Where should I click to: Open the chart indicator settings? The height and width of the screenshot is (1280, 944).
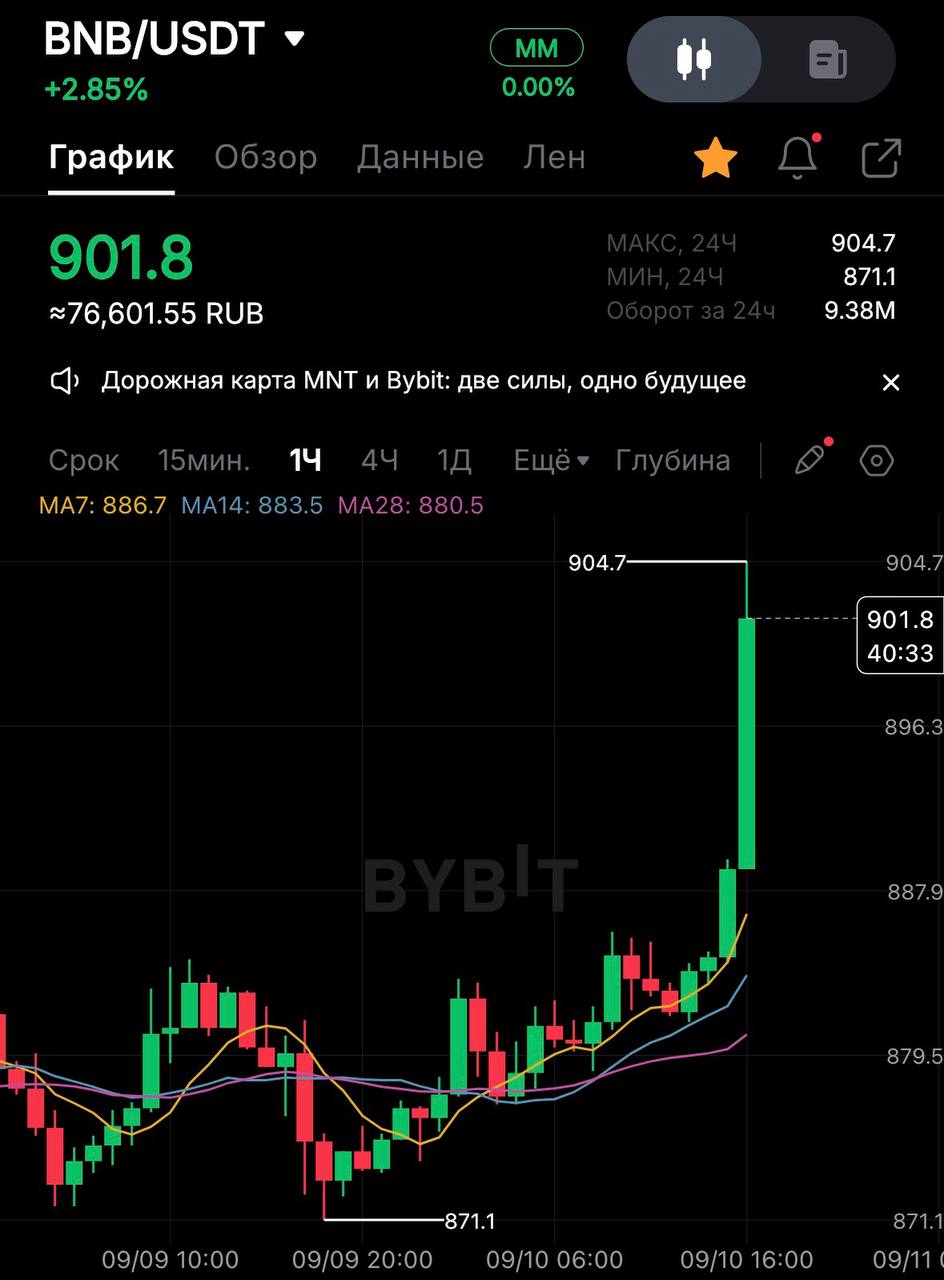click(x=876, y=461)
